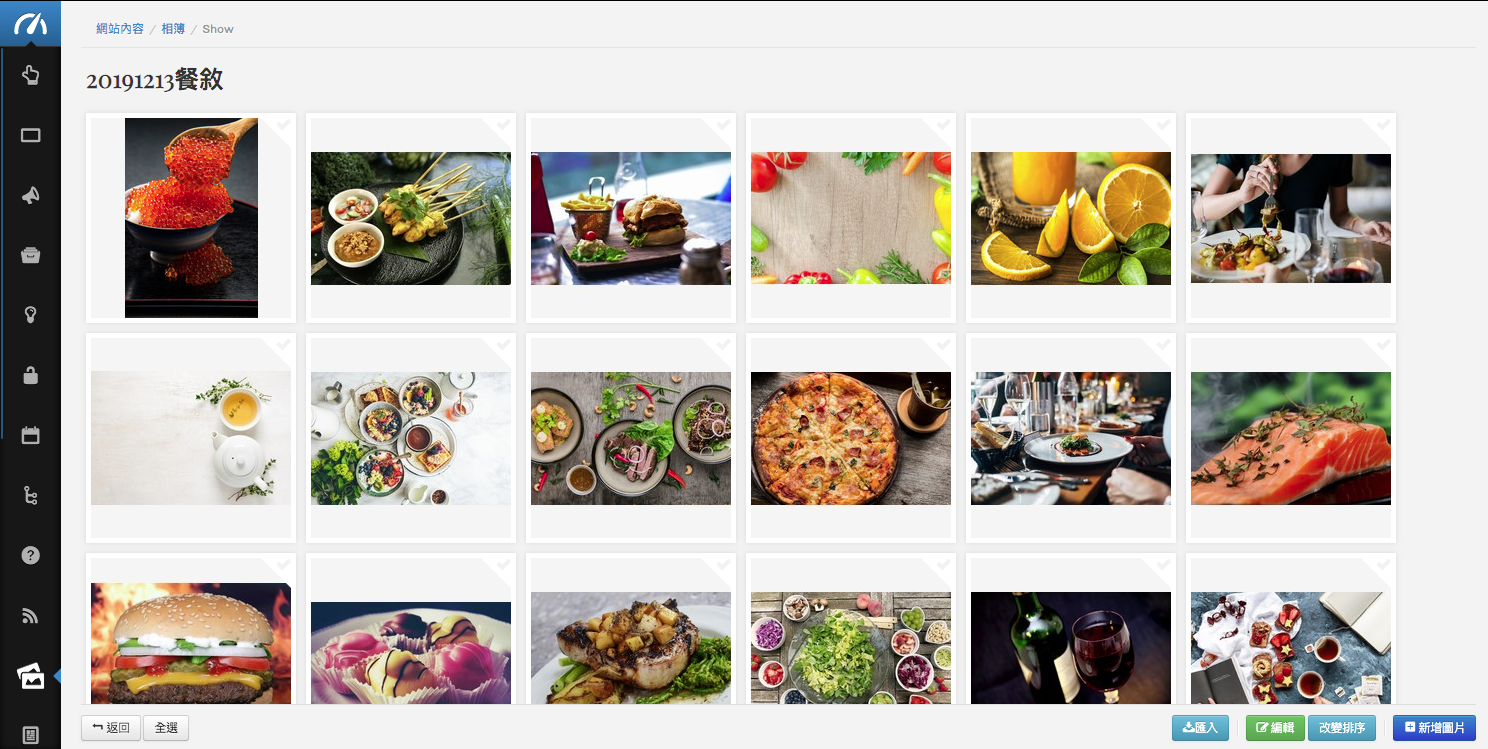Tap the 返回 back button
The height and width of the screenshot is (749, 1488).
[111, 728]
